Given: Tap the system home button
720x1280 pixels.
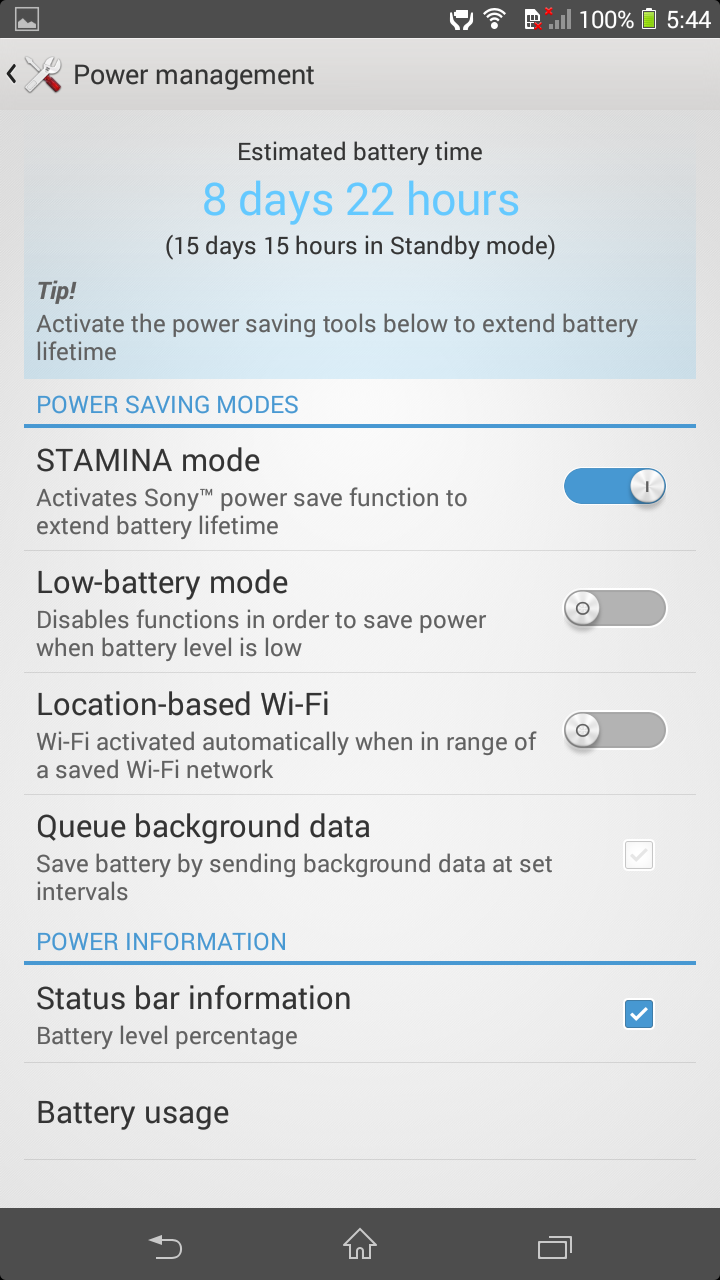Looking at the screenshot, I should click(360, 1245).
